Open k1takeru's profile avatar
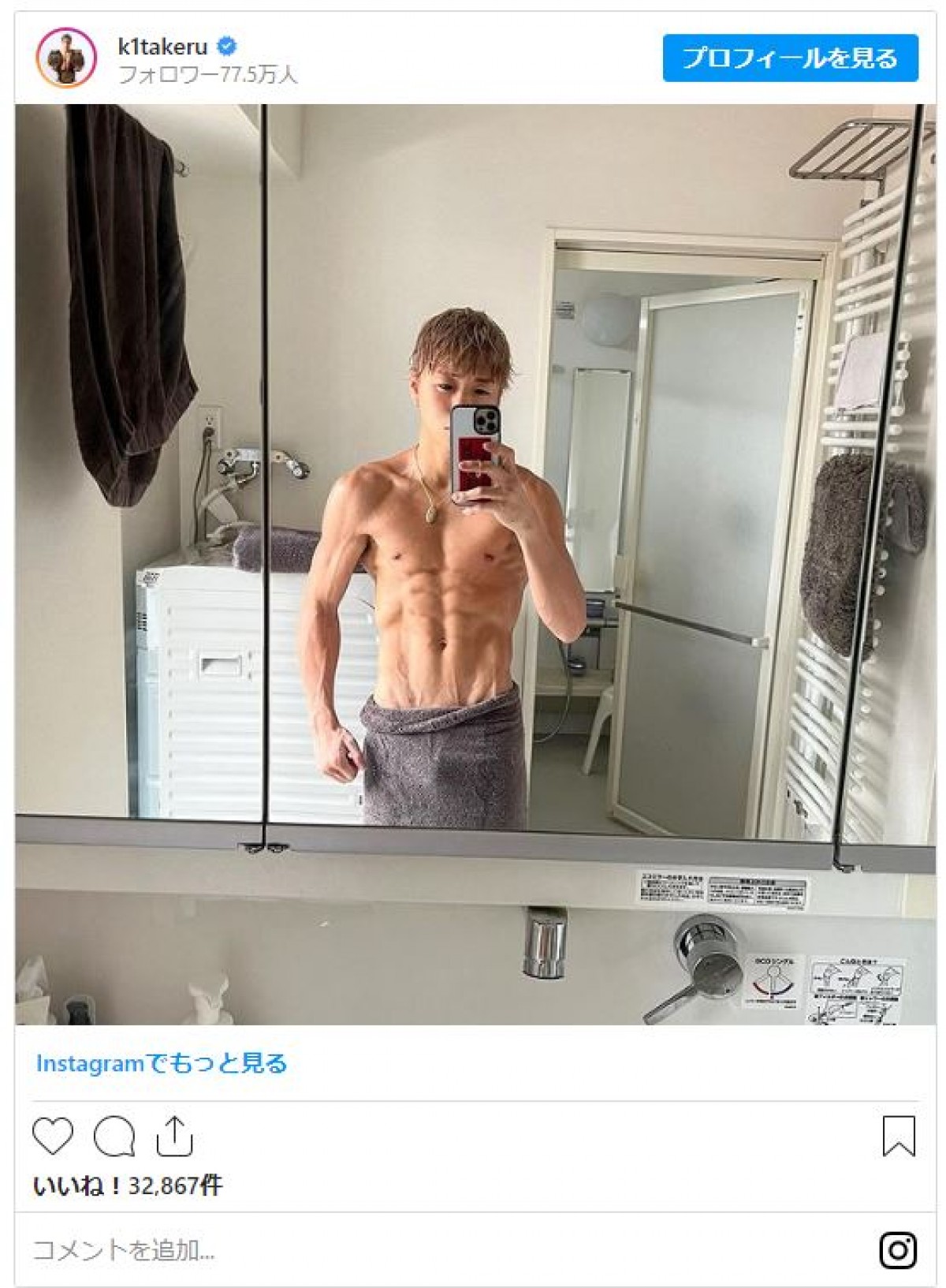This screenshot has height=1288, width=946. 66,58
